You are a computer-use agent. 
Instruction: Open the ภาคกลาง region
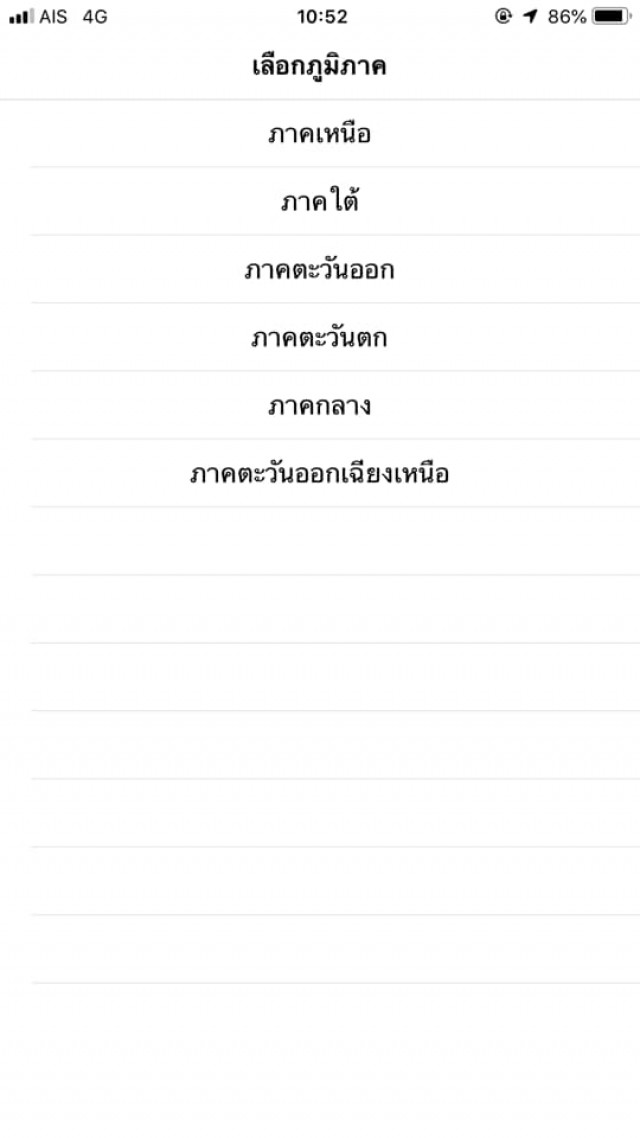(320, 405)
